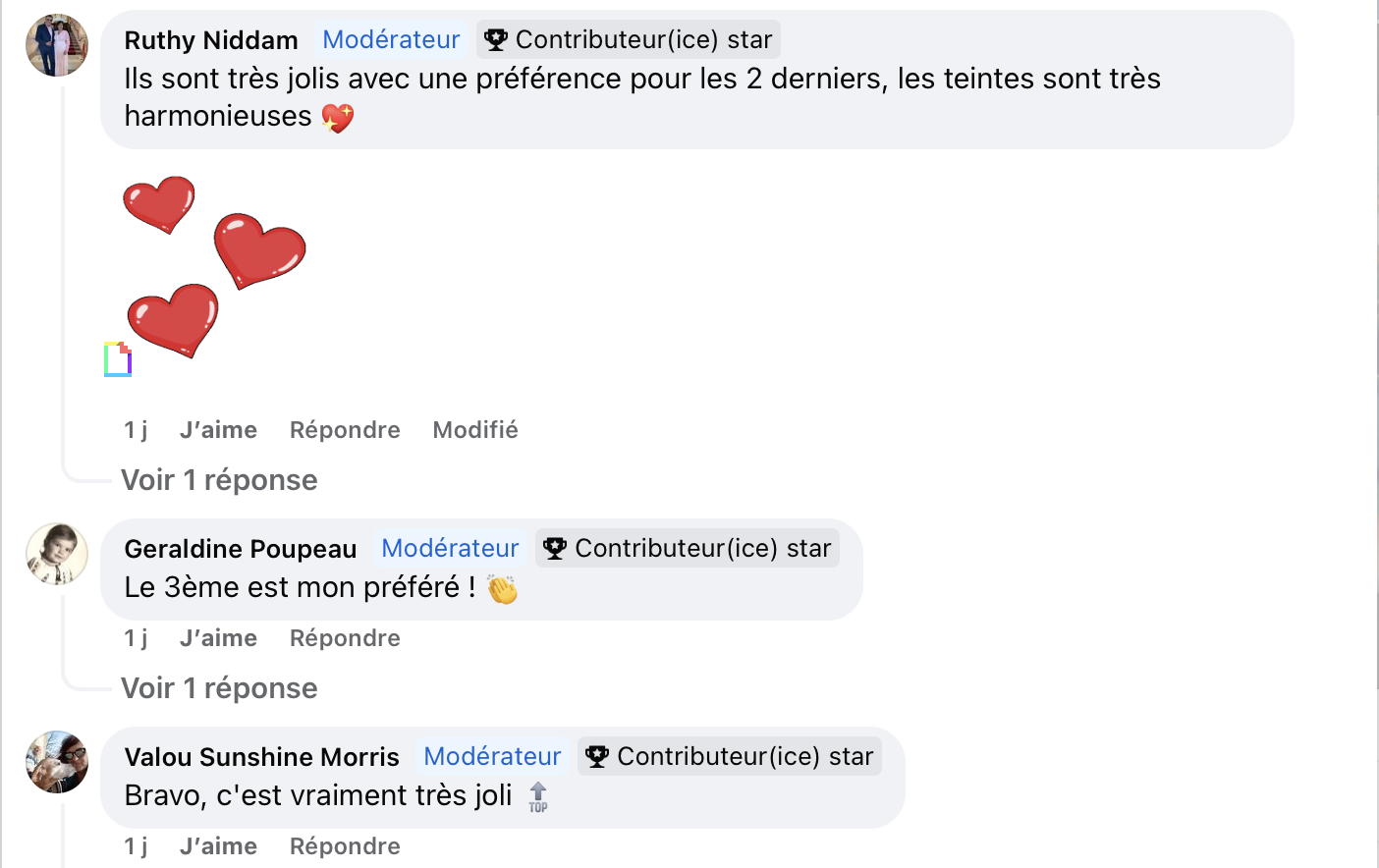The image size is (1379, 868).
Task: Expand the reply under Ruthy Niddam's comment
Action: coord(219,480)
